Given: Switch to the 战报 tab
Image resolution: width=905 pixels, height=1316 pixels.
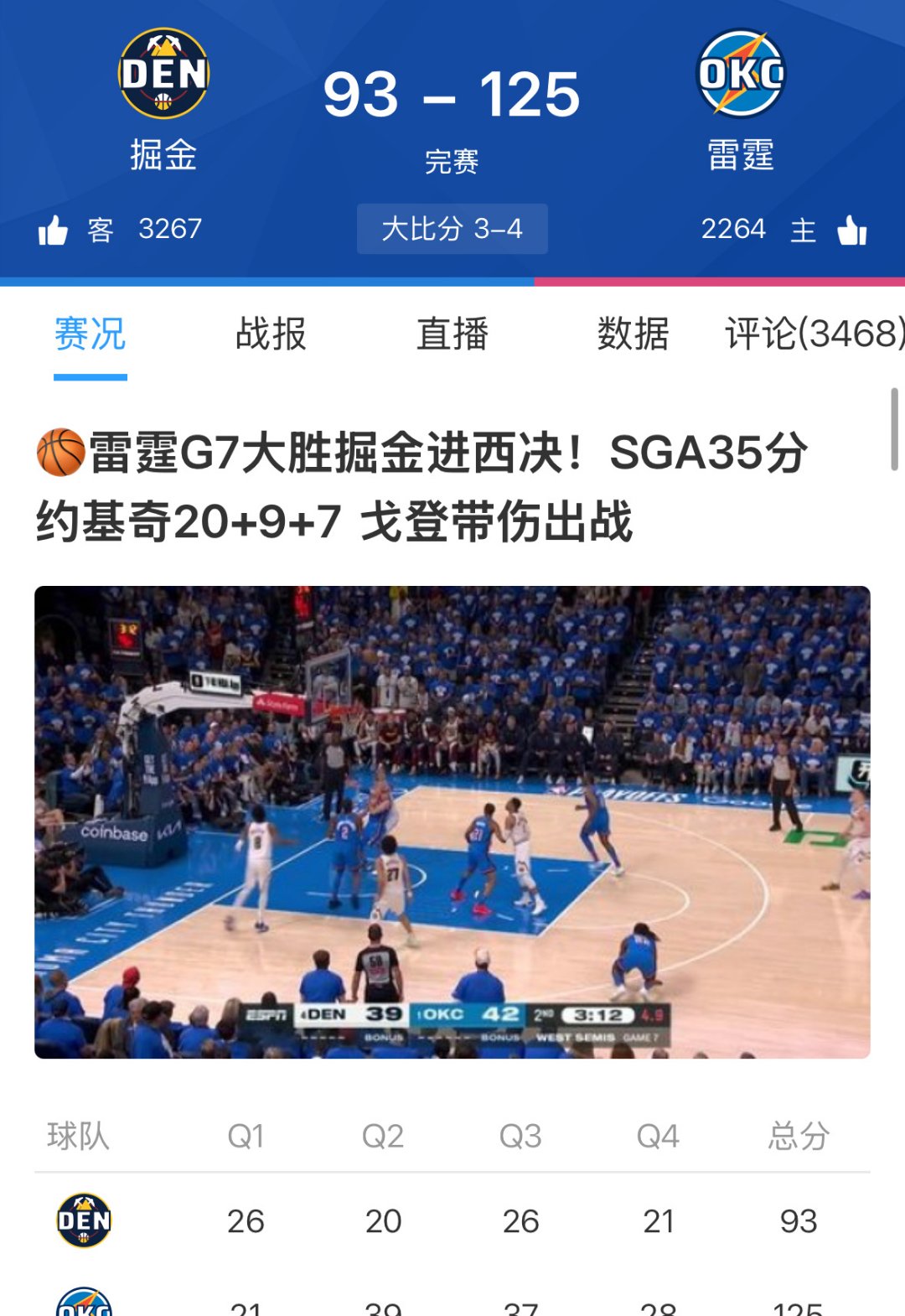Looking at the screenshot, I should point(271,334).
